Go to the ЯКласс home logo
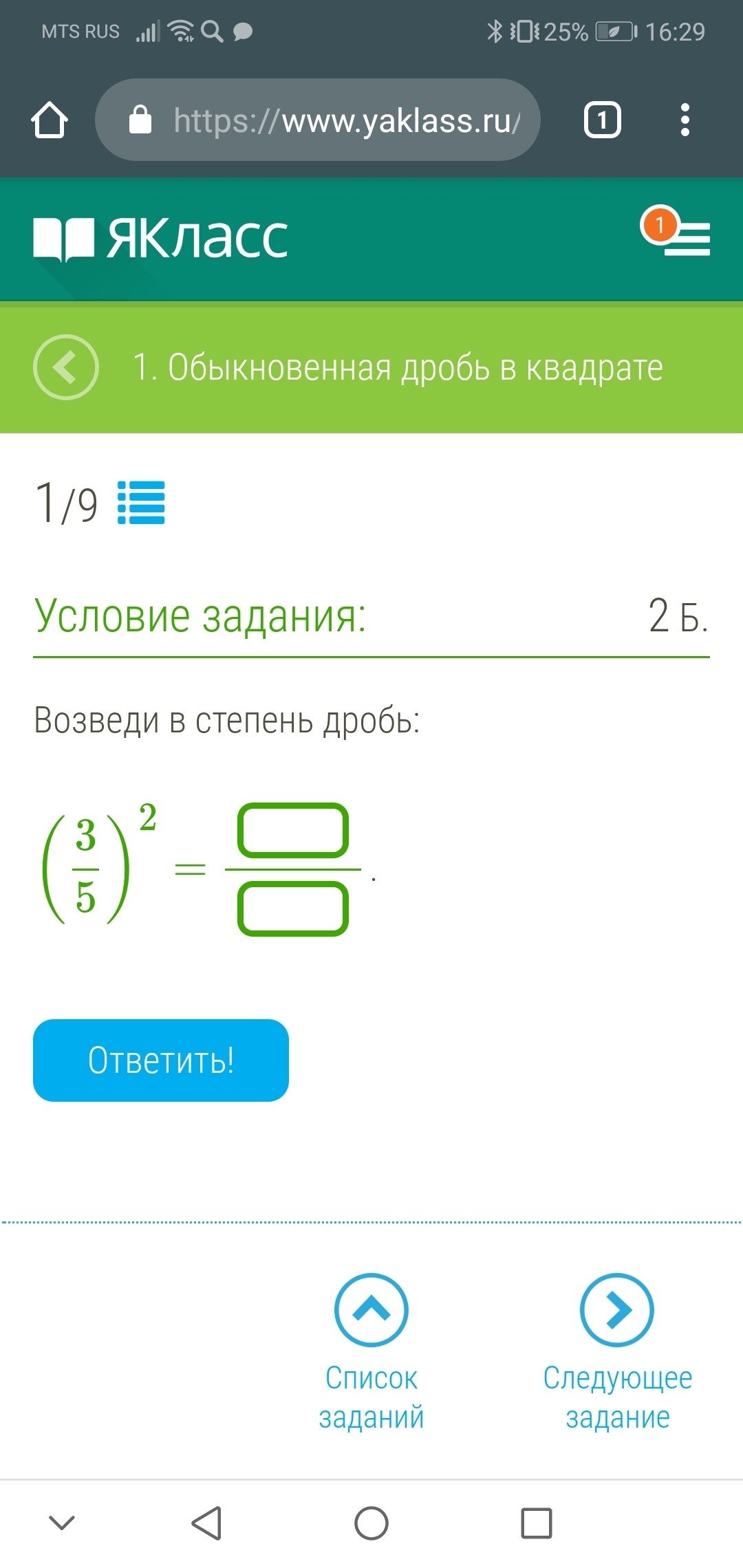This screenshot has width=743, height=1568. 161,239
